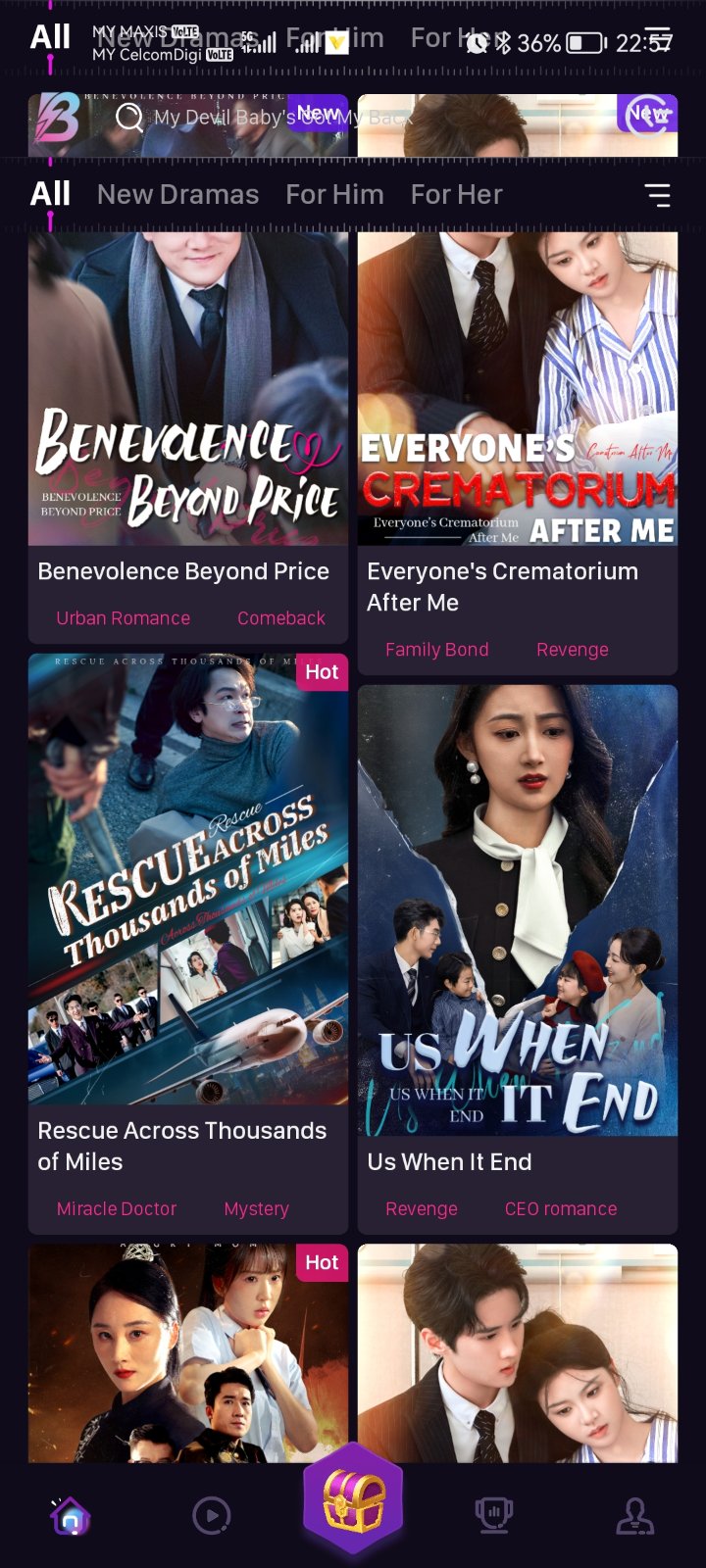Image resolution: width=706 pixels, height=1568 pixels.
Task: Browse the Comeback tag
Action: (280, 618)
